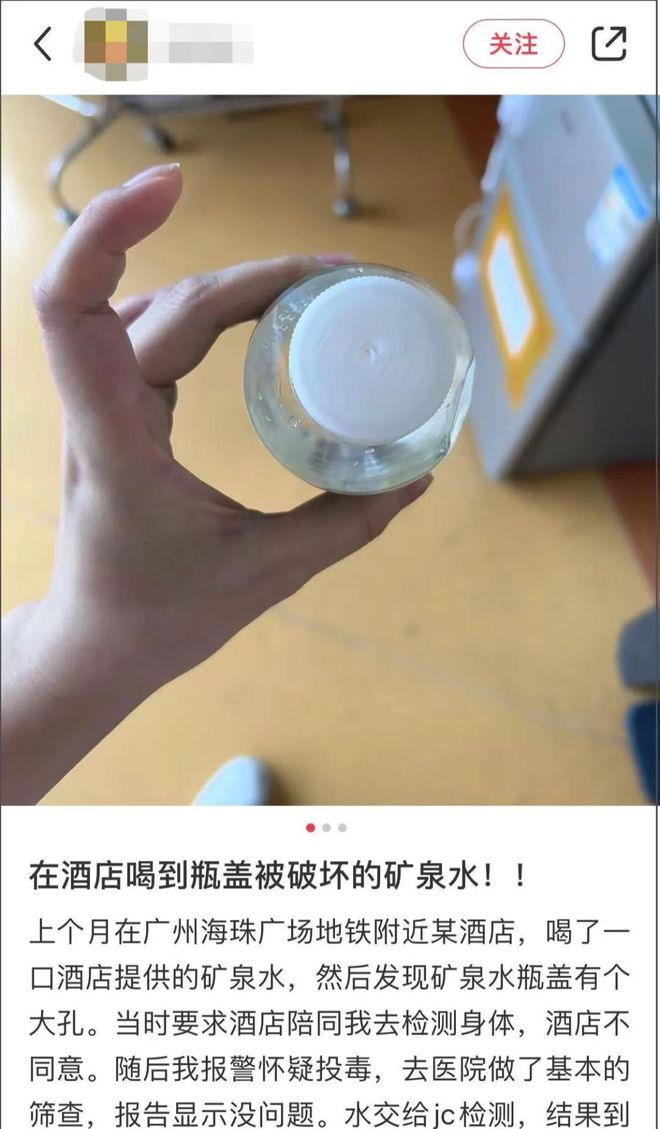The height and width of the screenshot is (1129, 660).
Task: Tap the image page indicator dots
Action: point(326,827)
